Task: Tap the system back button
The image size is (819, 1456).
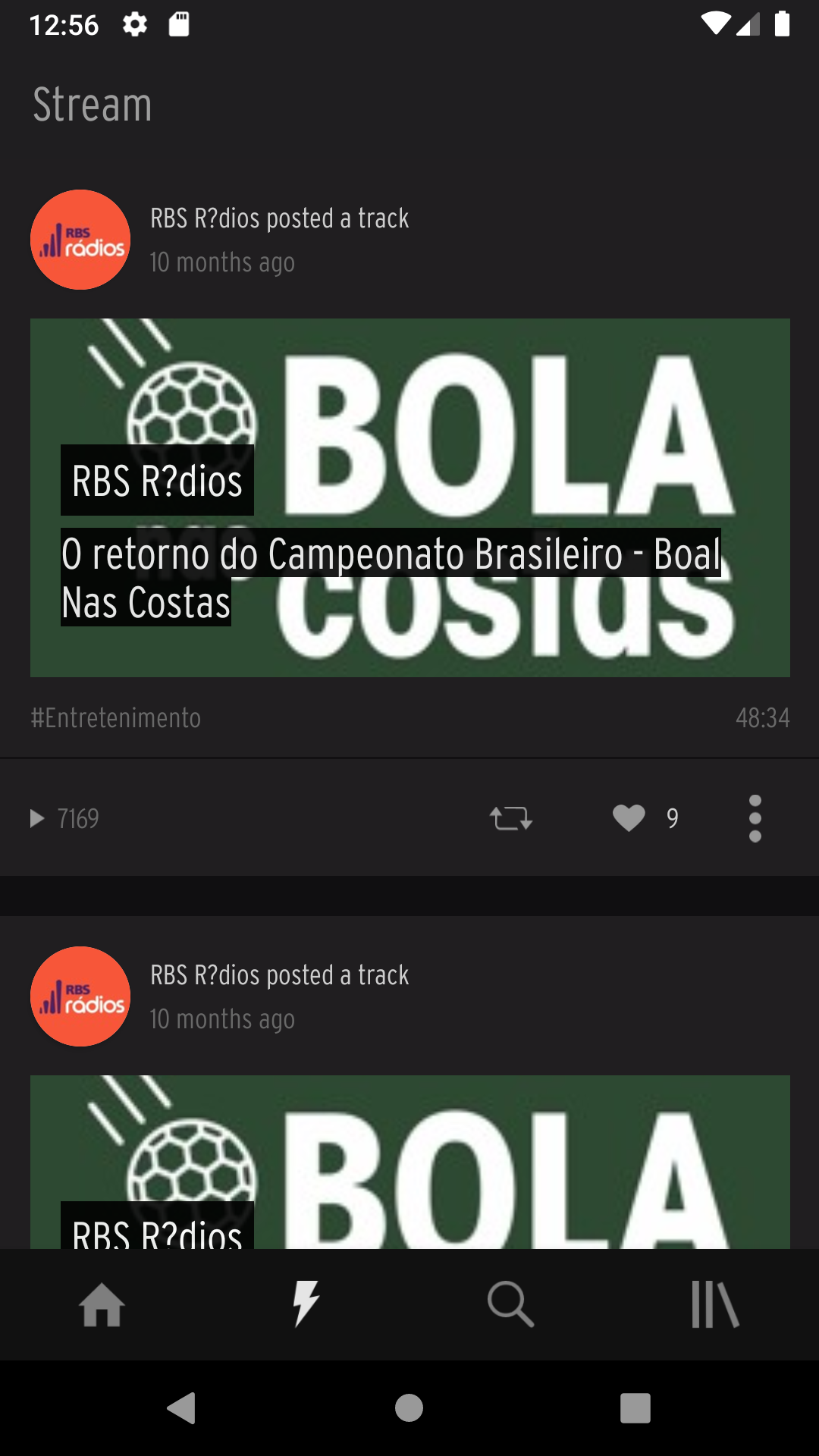Action: point(182,1408)
